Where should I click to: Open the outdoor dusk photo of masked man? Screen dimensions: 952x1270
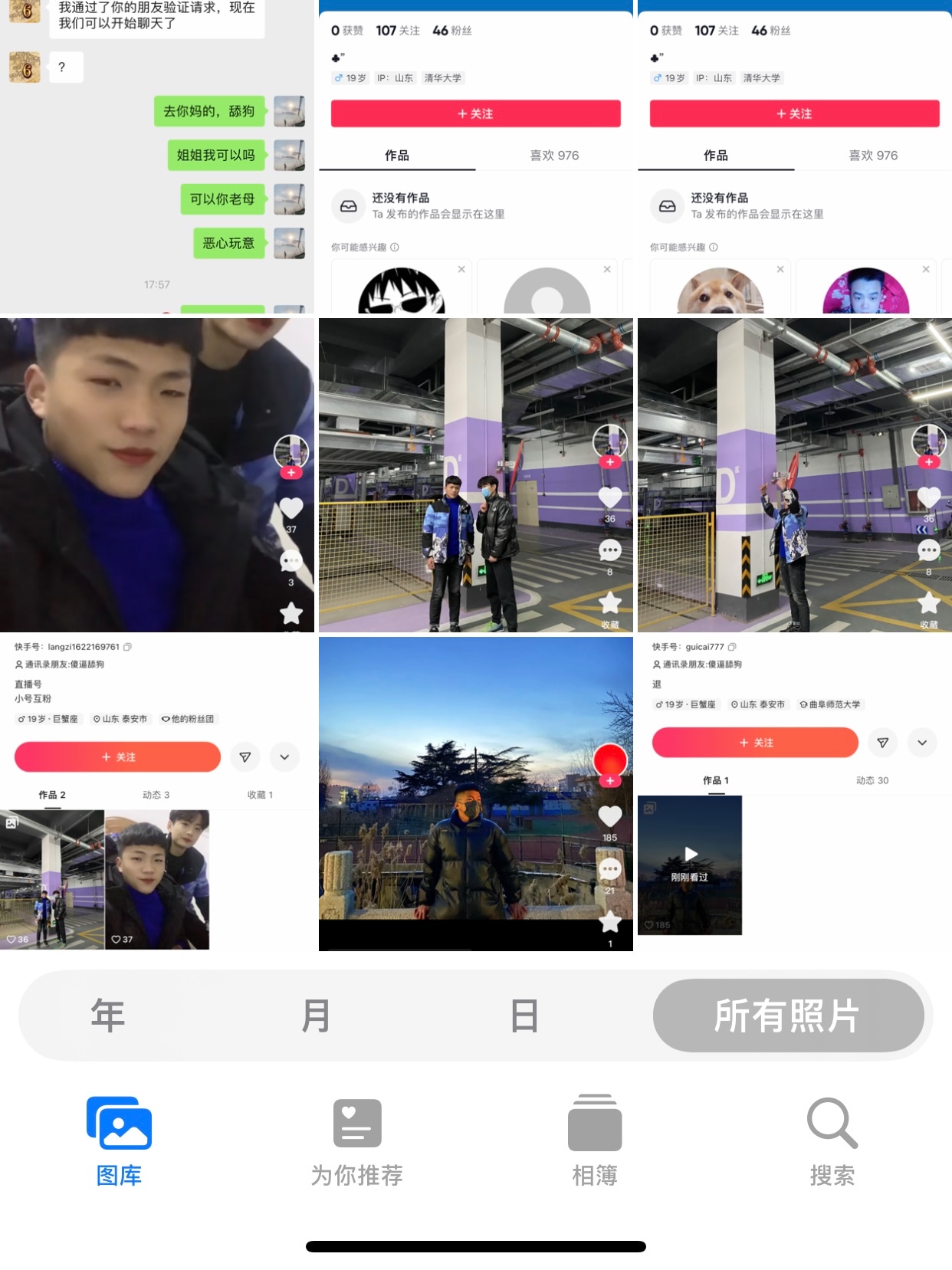point(475,793)
